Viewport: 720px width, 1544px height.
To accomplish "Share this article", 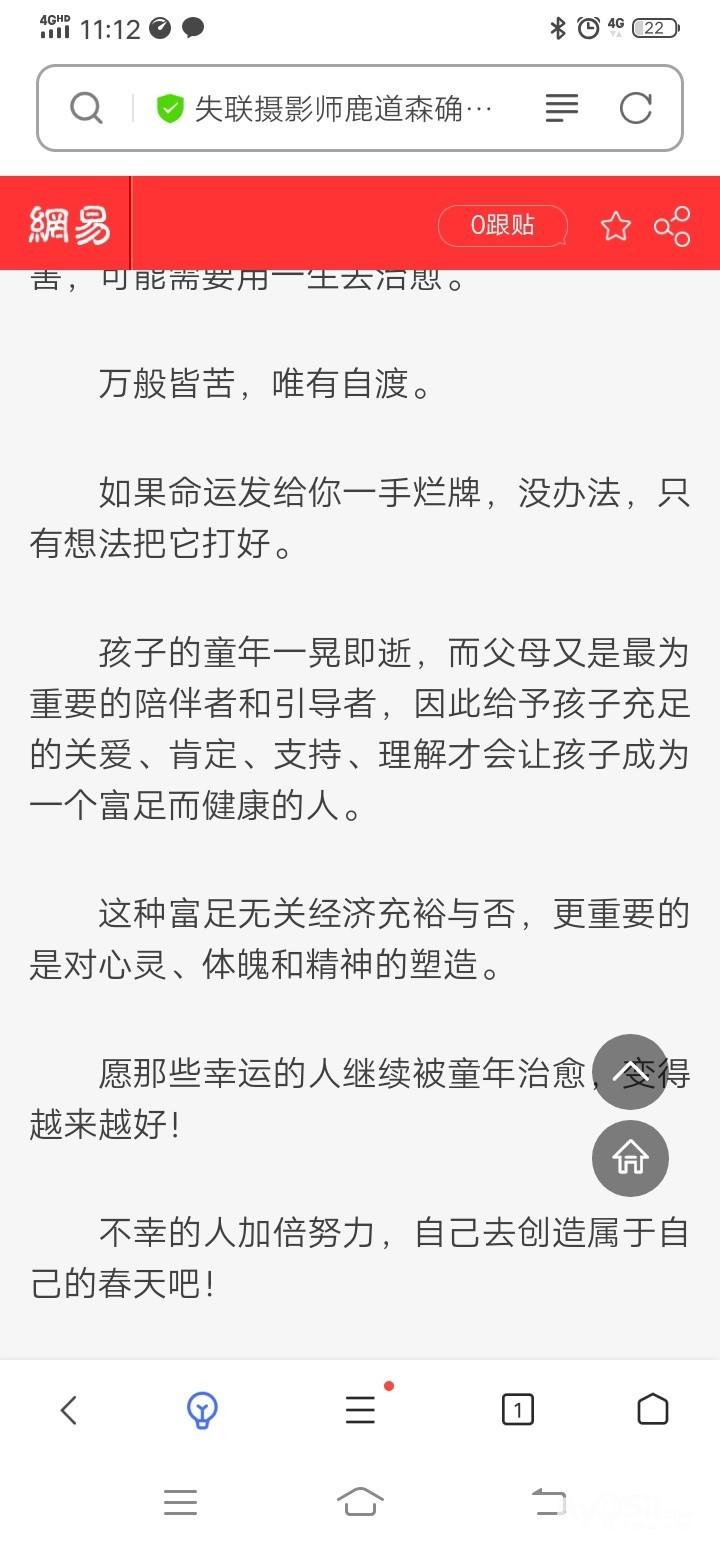I will click(672, 226).
